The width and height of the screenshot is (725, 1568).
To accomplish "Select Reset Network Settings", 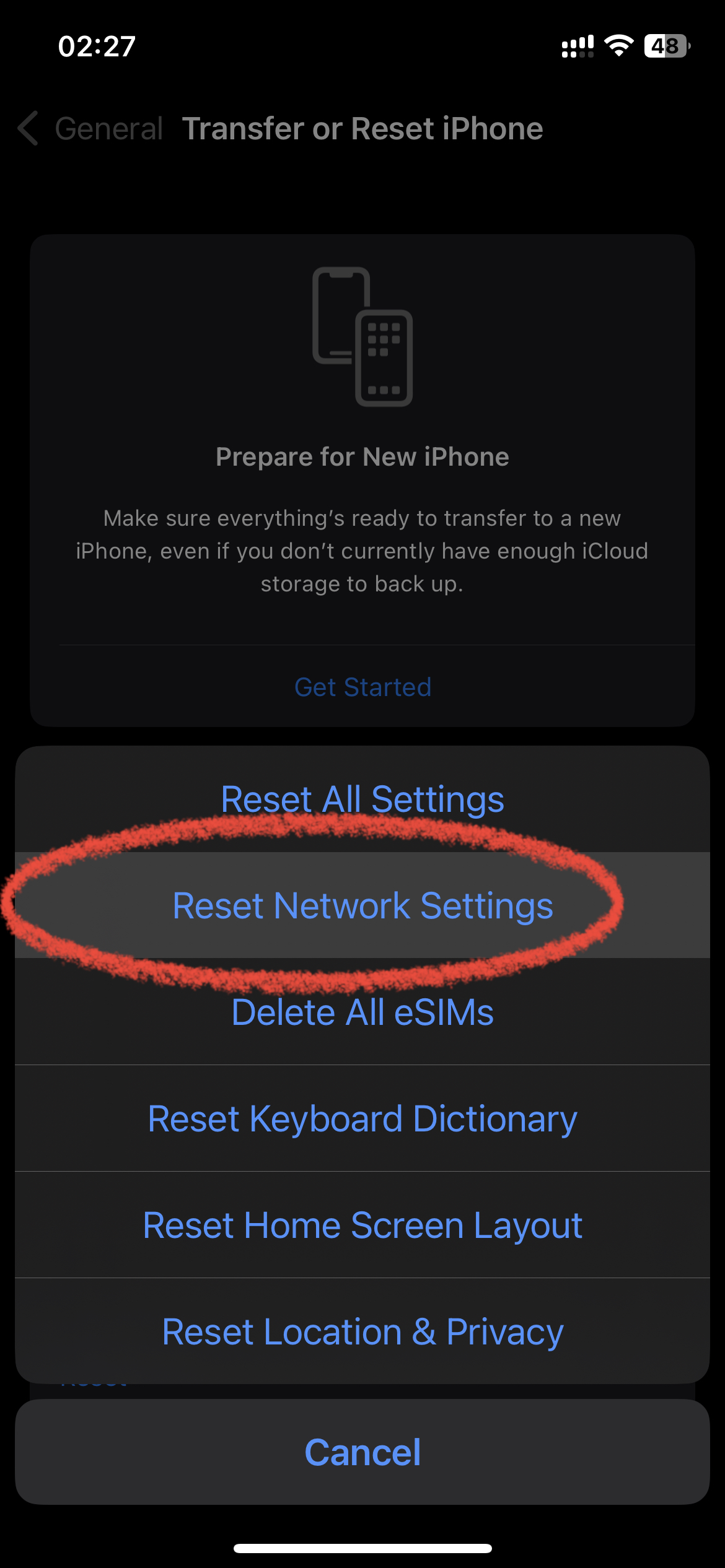I will point(362,905).
